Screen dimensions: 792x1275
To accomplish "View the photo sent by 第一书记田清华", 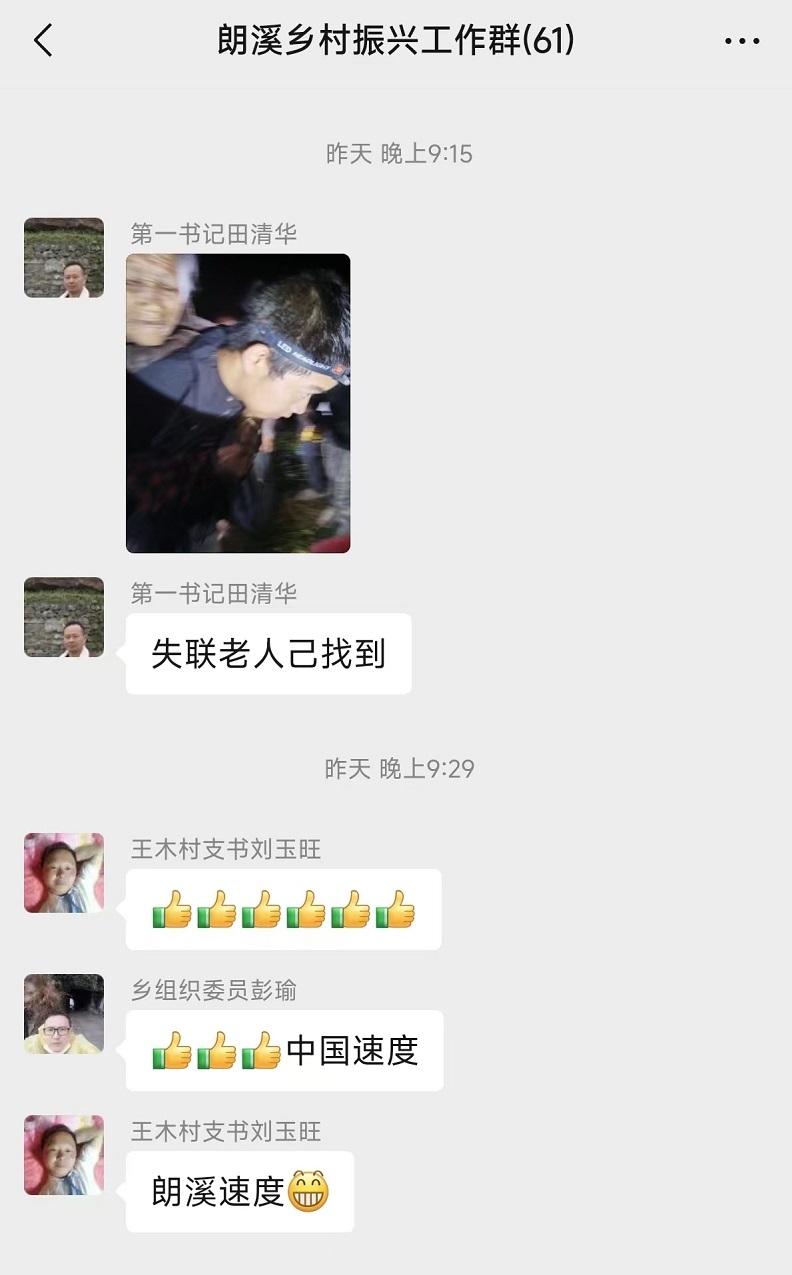I will click(238, 403).
